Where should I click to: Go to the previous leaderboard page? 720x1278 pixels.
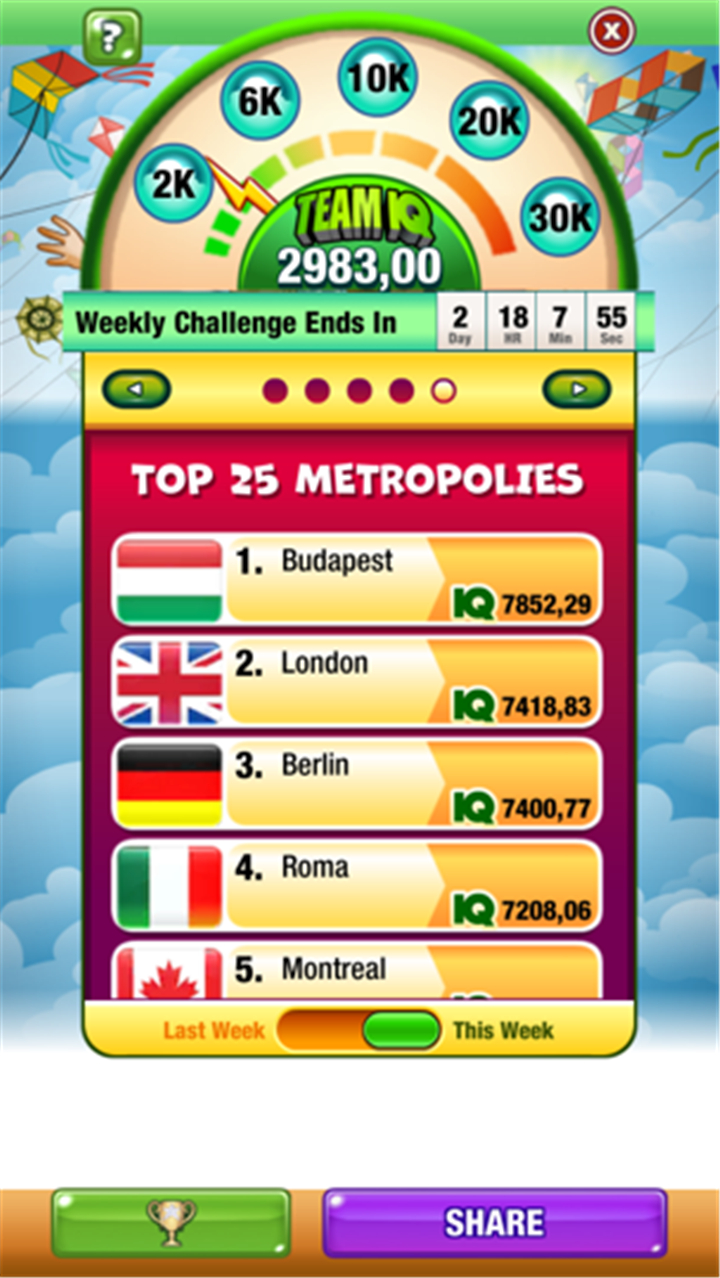[136, 389]
